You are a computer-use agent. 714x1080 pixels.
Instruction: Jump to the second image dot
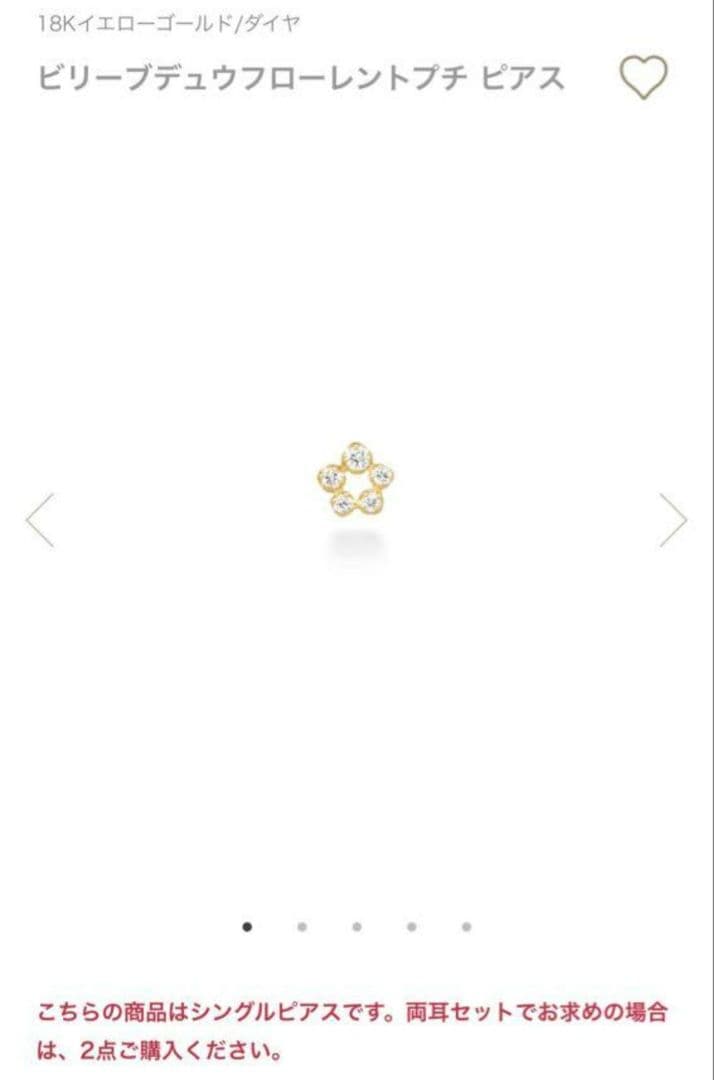pos(302,927)
